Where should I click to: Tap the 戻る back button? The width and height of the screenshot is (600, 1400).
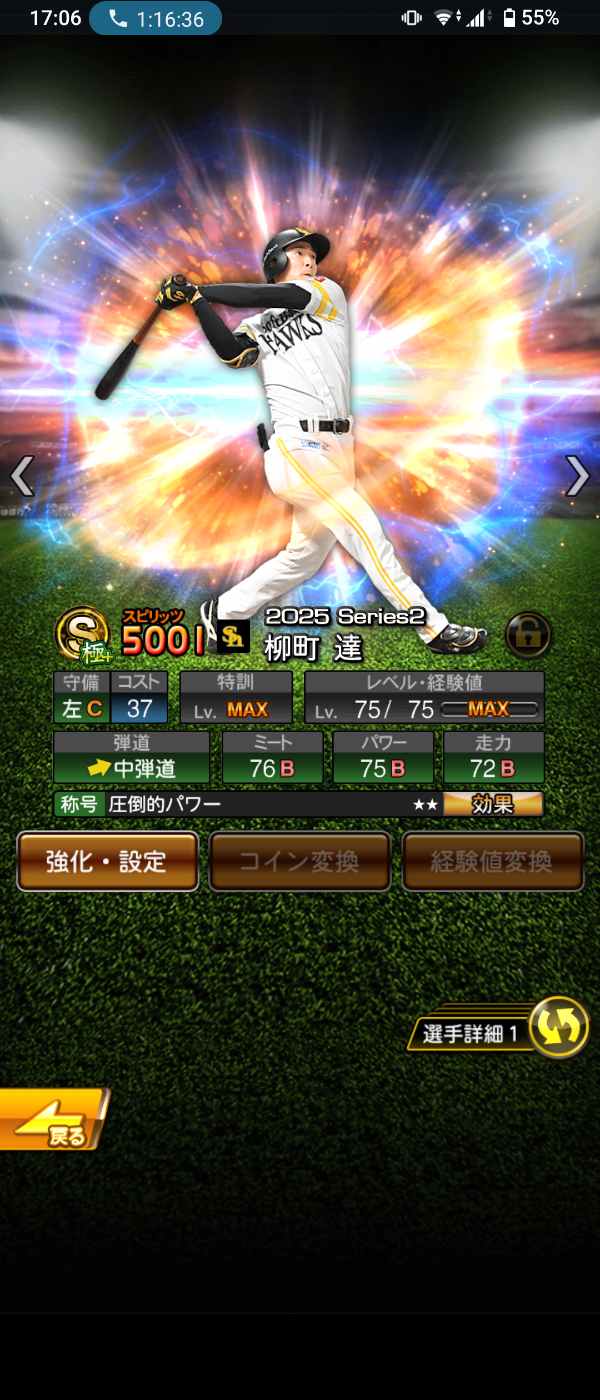click(50, 1120)
